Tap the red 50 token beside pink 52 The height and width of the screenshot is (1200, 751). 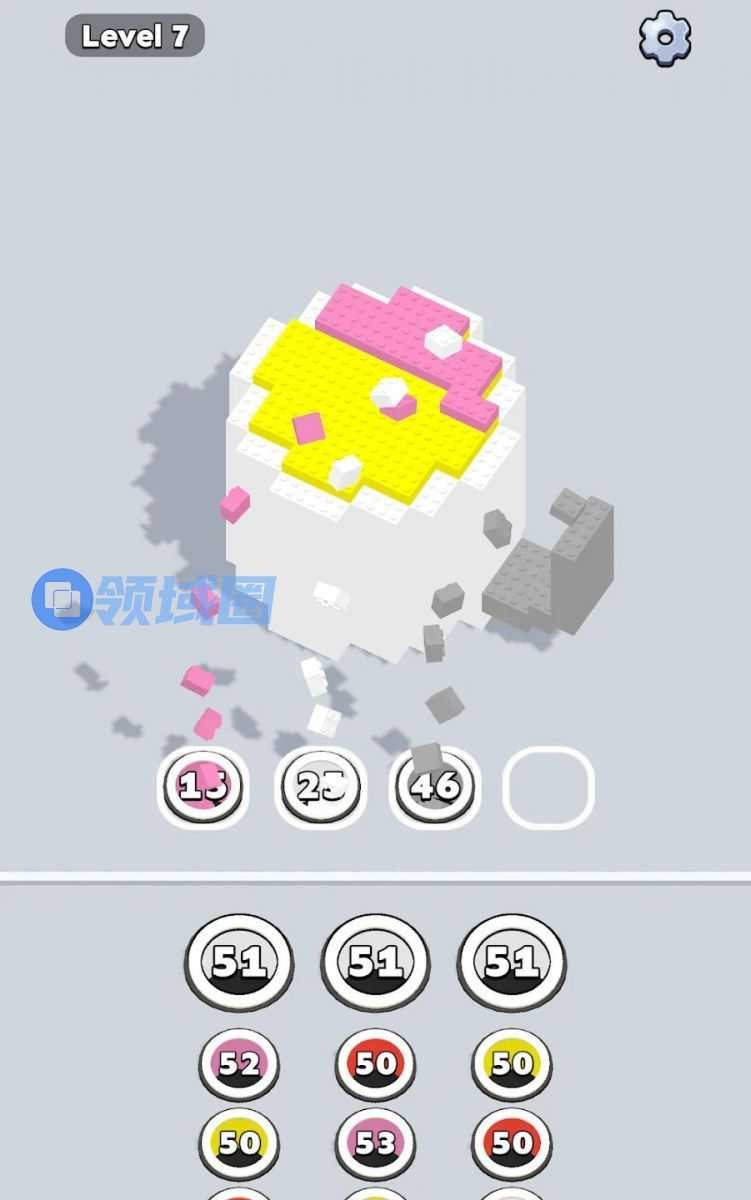click(375, 1064)
